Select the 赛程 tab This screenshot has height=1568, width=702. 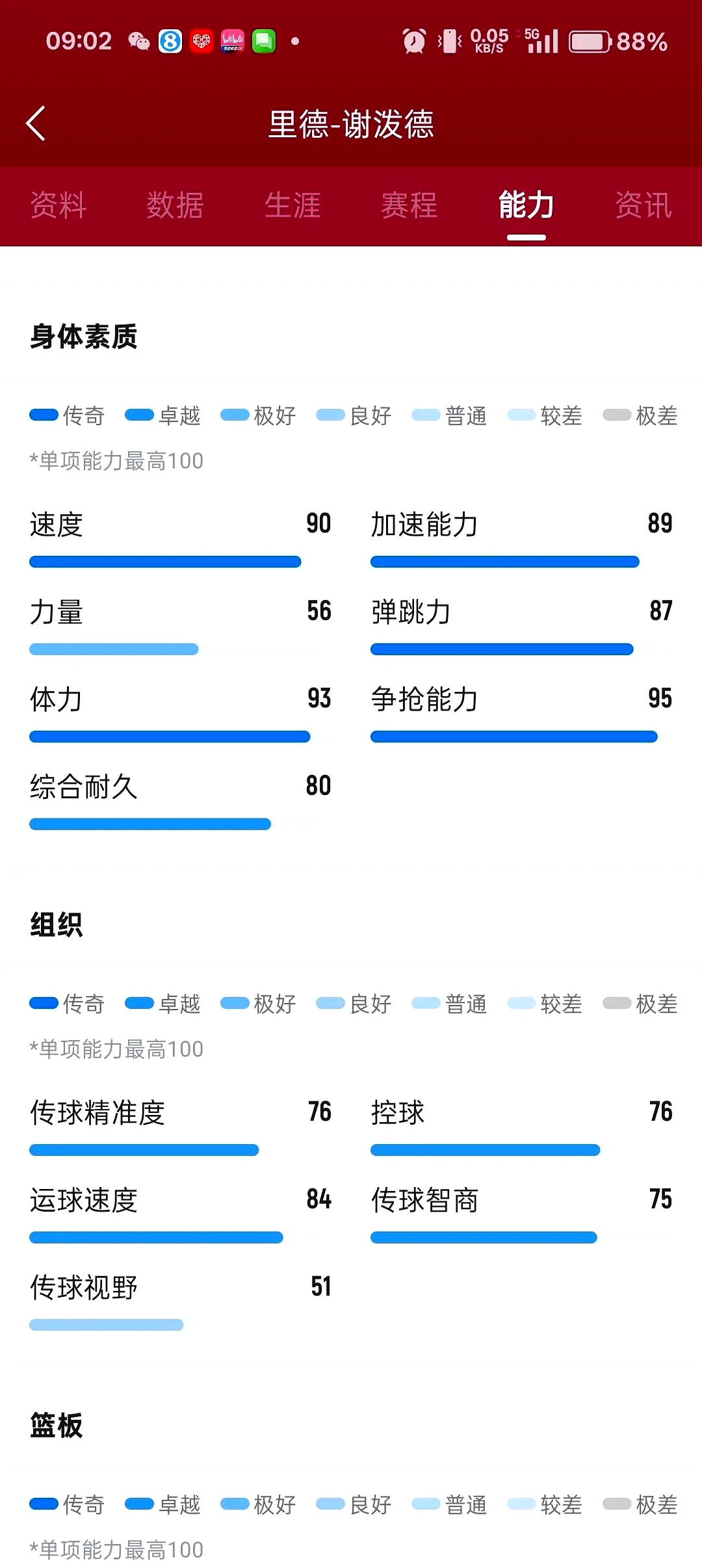[x=409, y=205]
